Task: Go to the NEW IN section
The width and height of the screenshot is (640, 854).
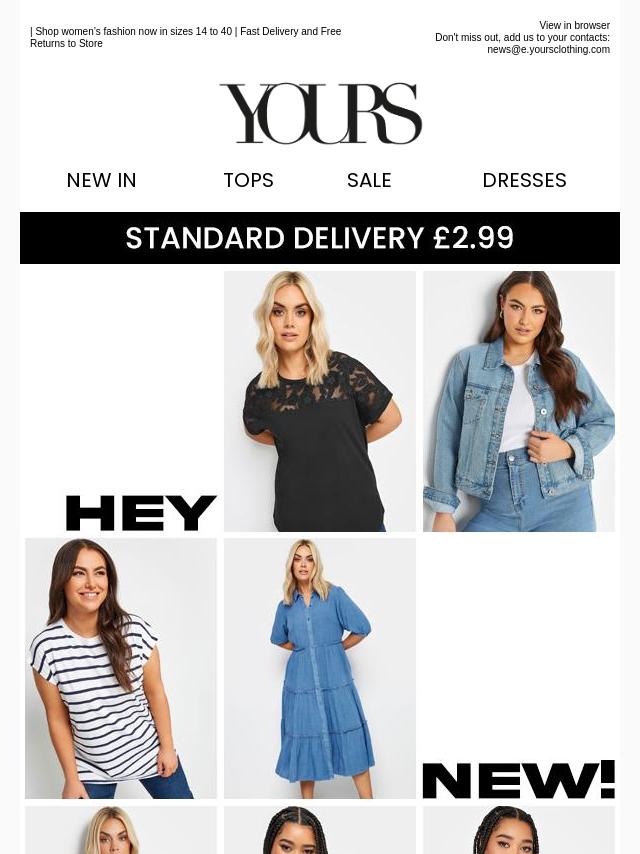Action: [x=101, y=180]
